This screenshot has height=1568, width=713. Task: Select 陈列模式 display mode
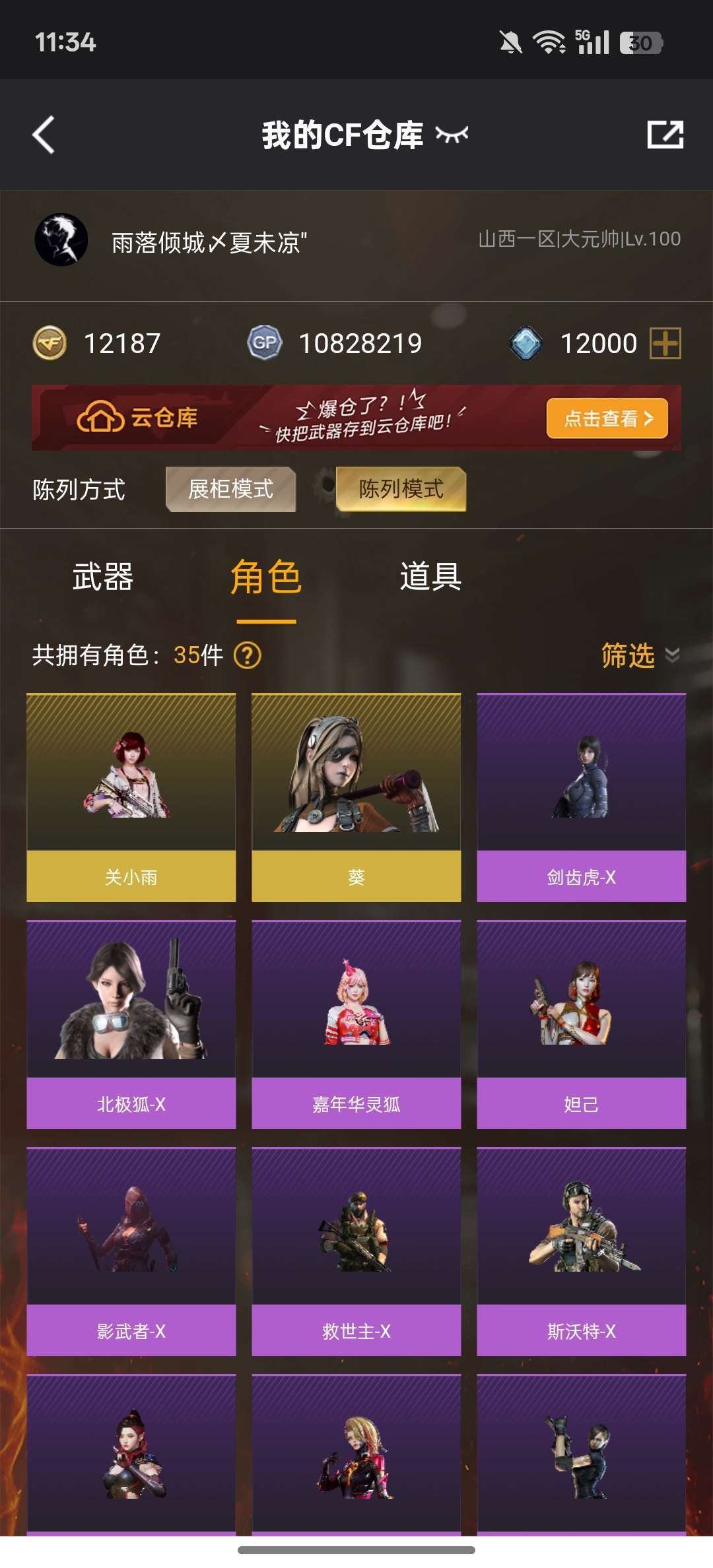(x=401, y=489)
